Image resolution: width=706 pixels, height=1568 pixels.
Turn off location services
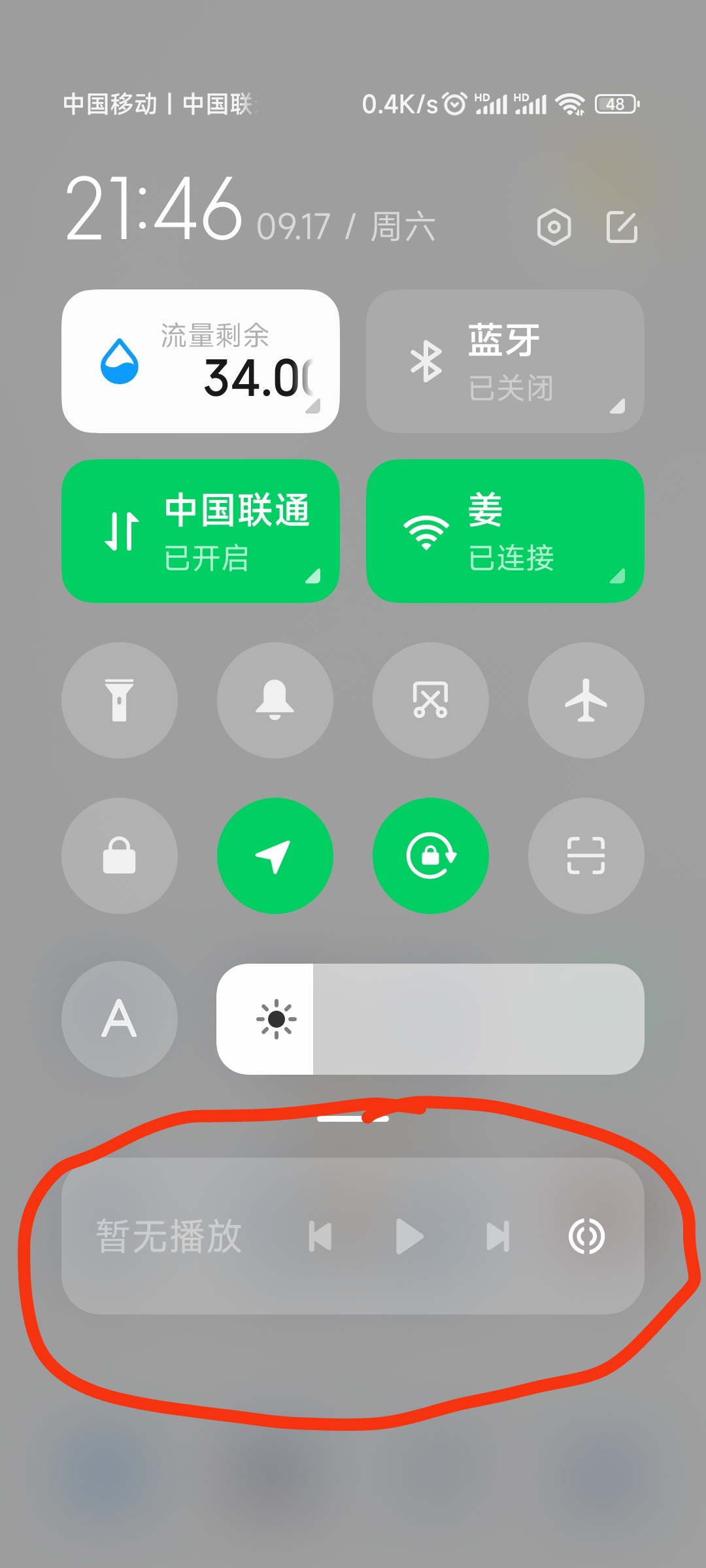tap(275, 856)
